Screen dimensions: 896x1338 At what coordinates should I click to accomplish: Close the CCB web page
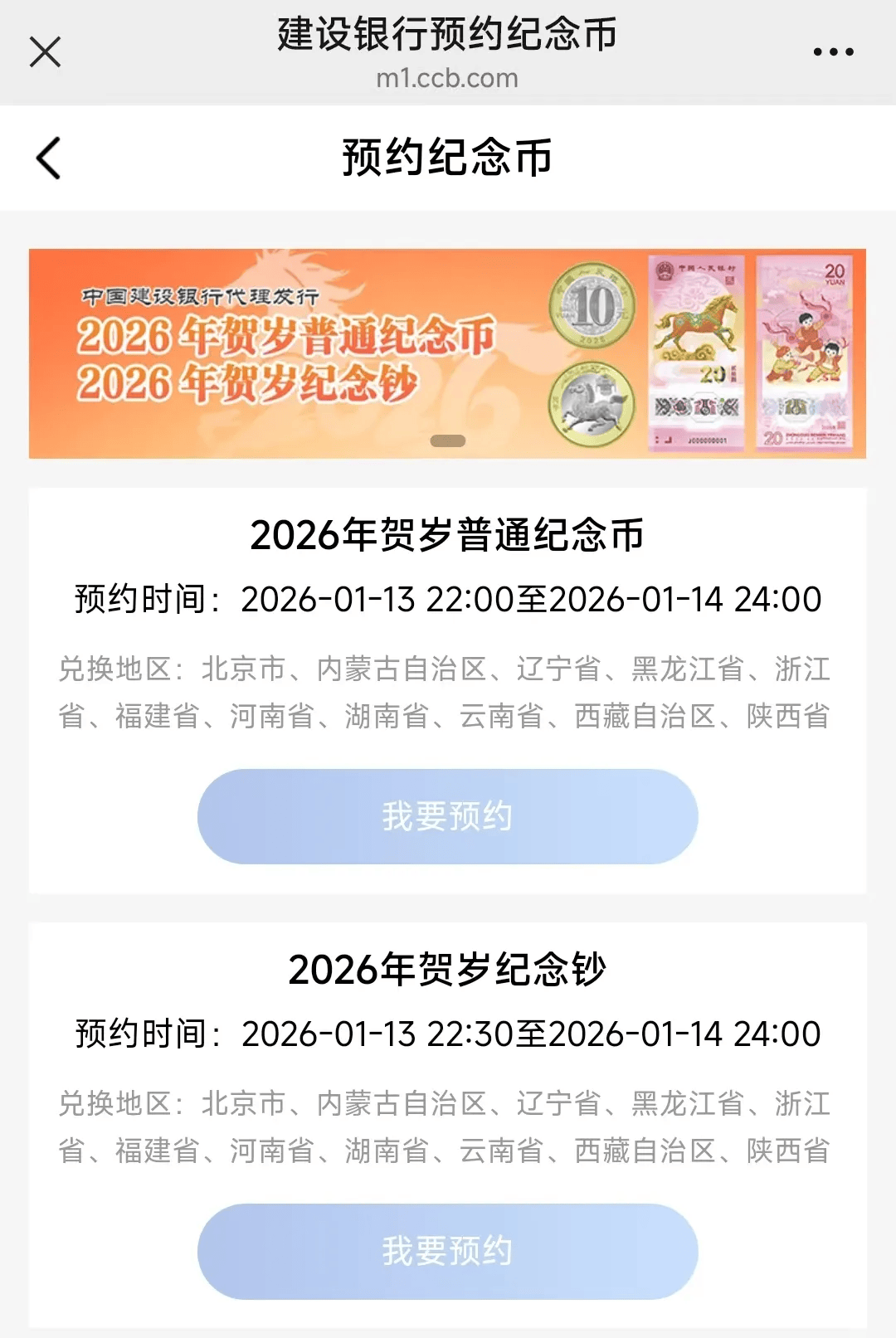point(45,51)
